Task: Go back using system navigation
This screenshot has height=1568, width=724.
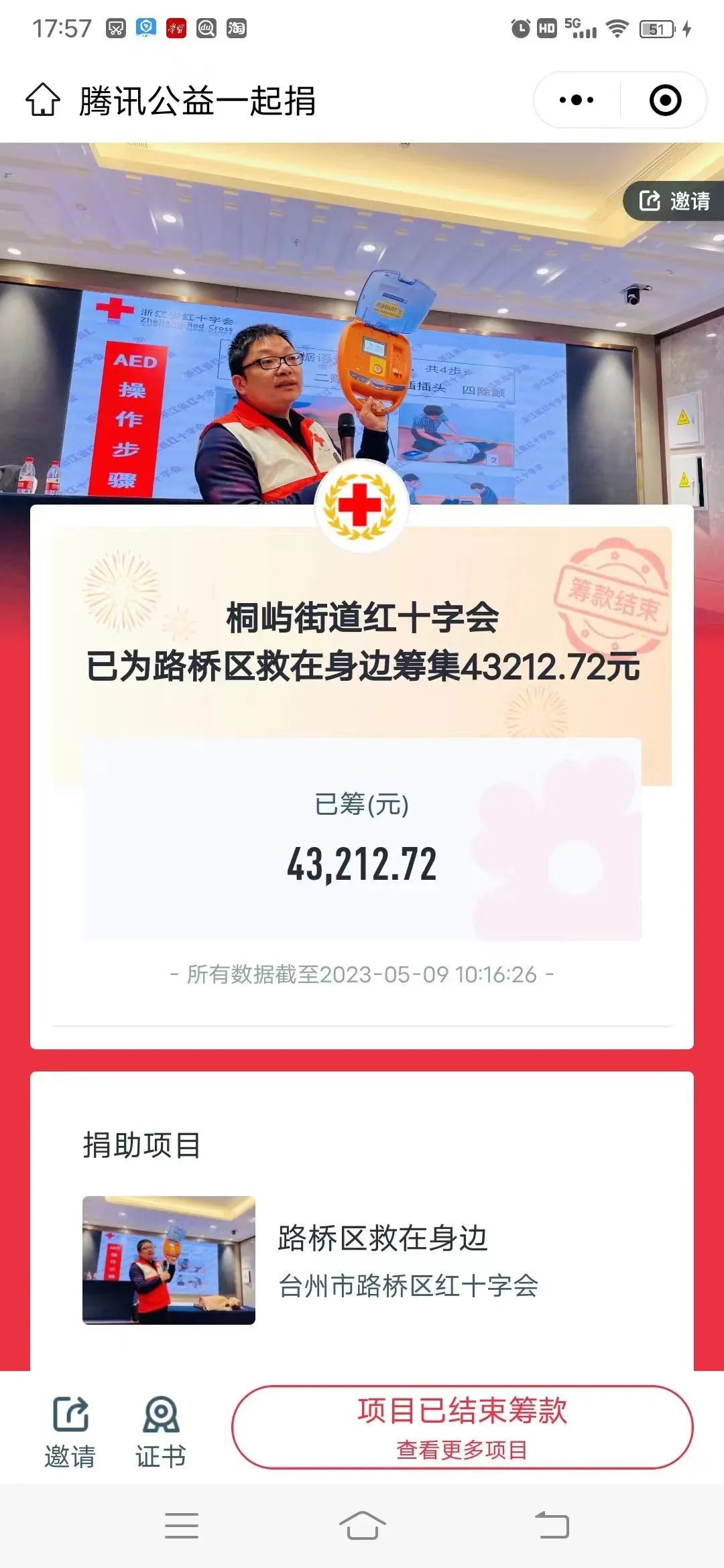Action: point(552,1525)
